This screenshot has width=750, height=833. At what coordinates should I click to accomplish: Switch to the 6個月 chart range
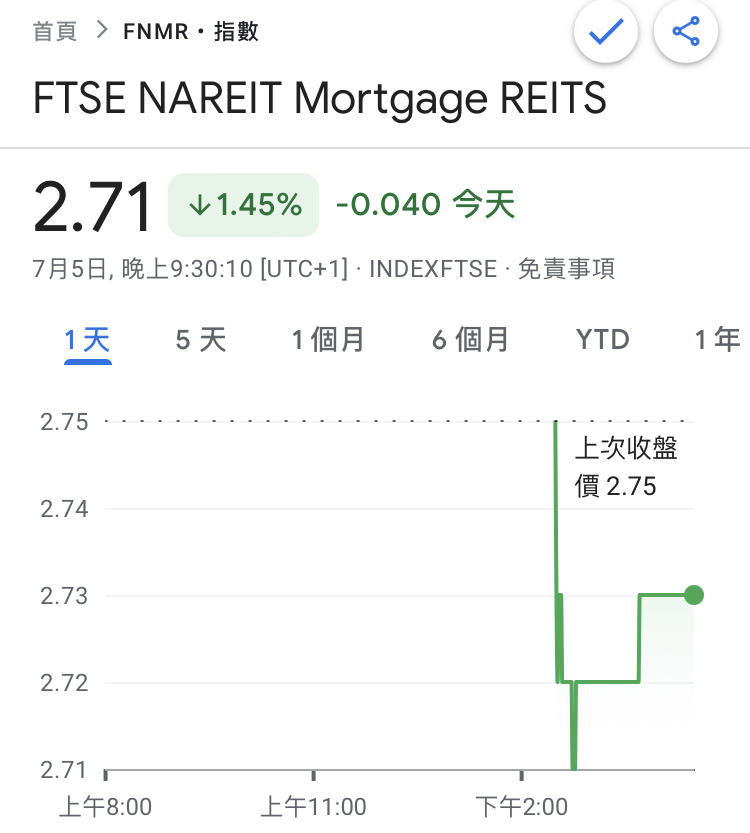tap(471, 339)
